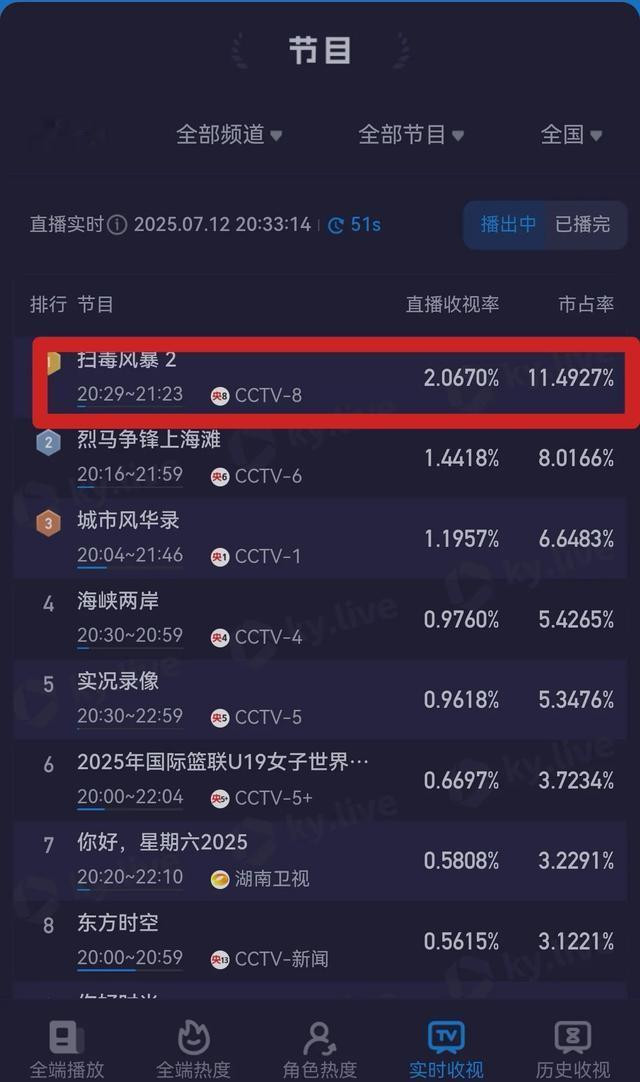Open the 角色热度 tab
Screen dimensions: 640x1082
(318, 1050)
